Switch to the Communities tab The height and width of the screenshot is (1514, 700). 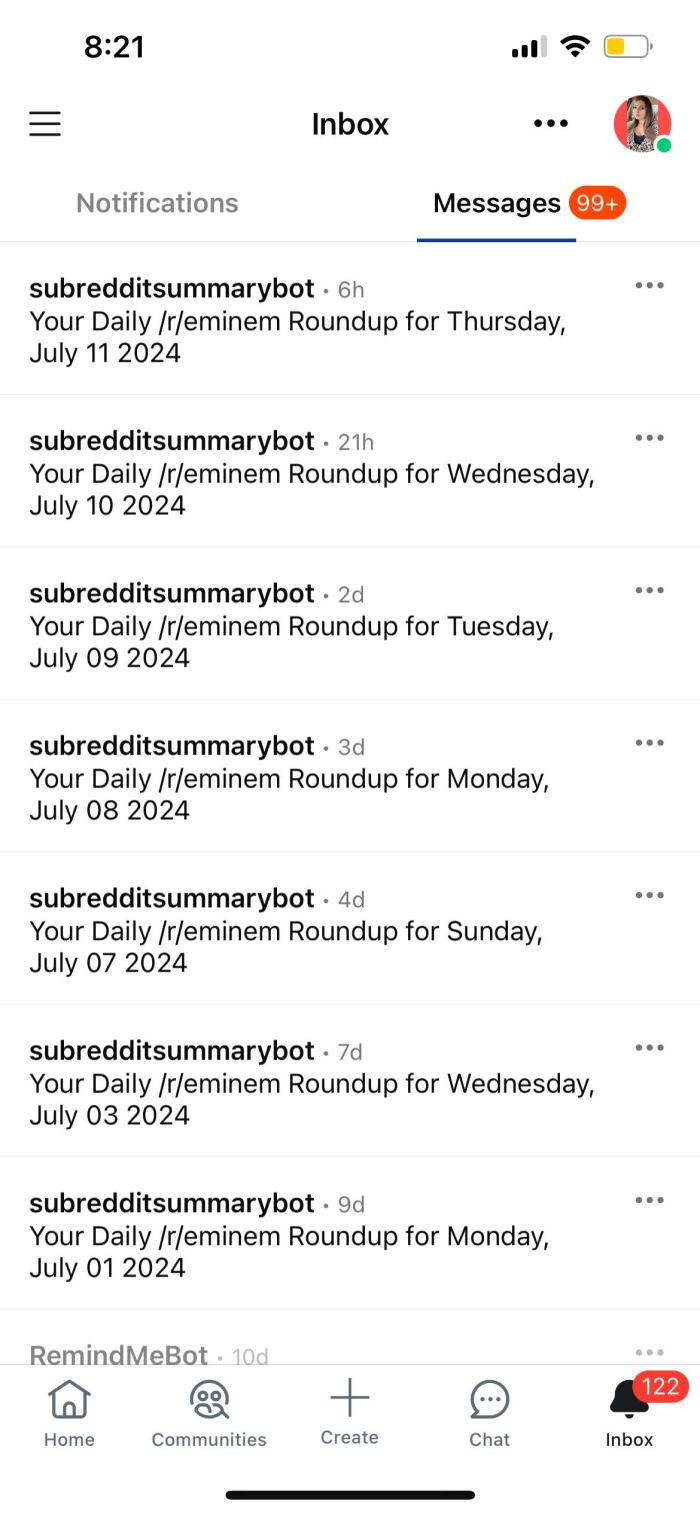pyautogui.click(x=209, y=1412)
